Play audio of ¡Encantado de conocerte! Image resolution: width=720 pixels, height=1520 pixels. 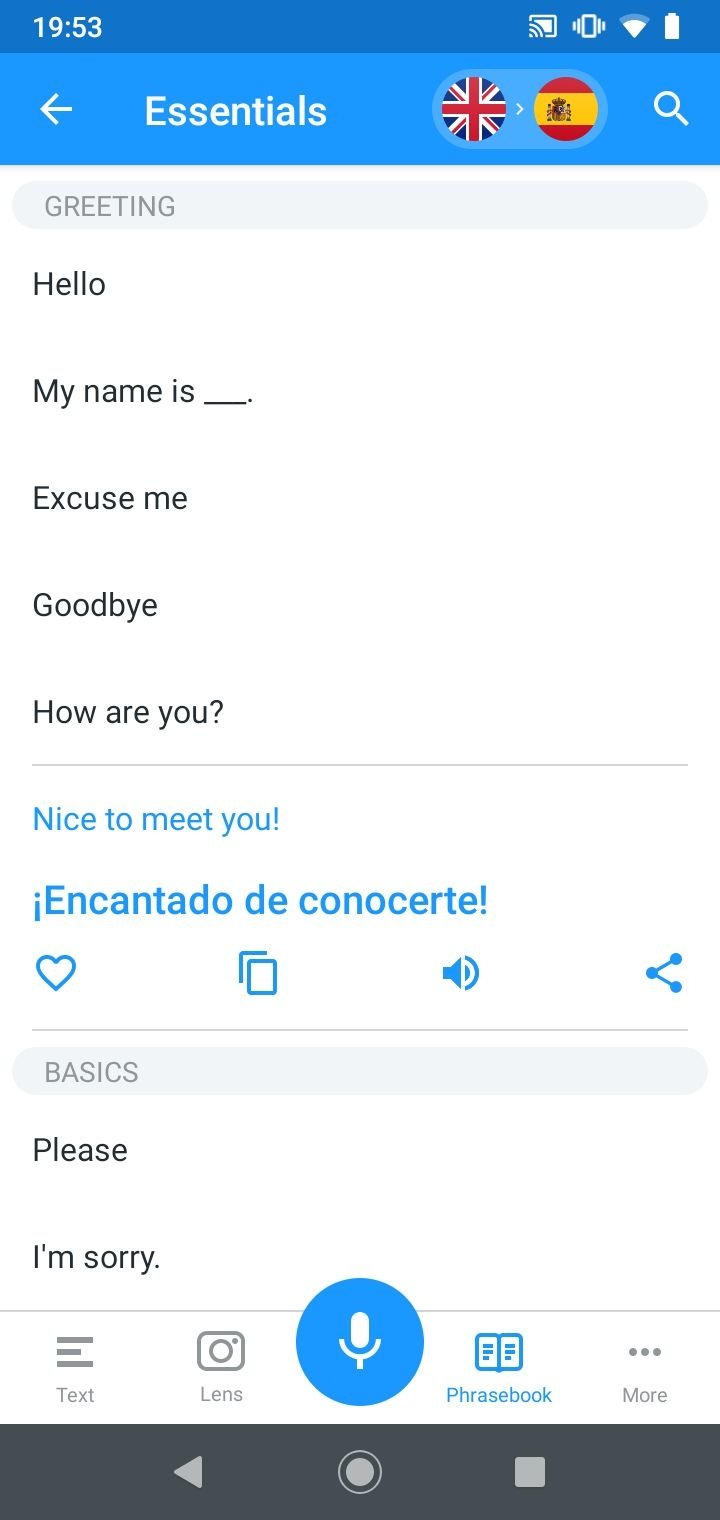pos(461,973)
